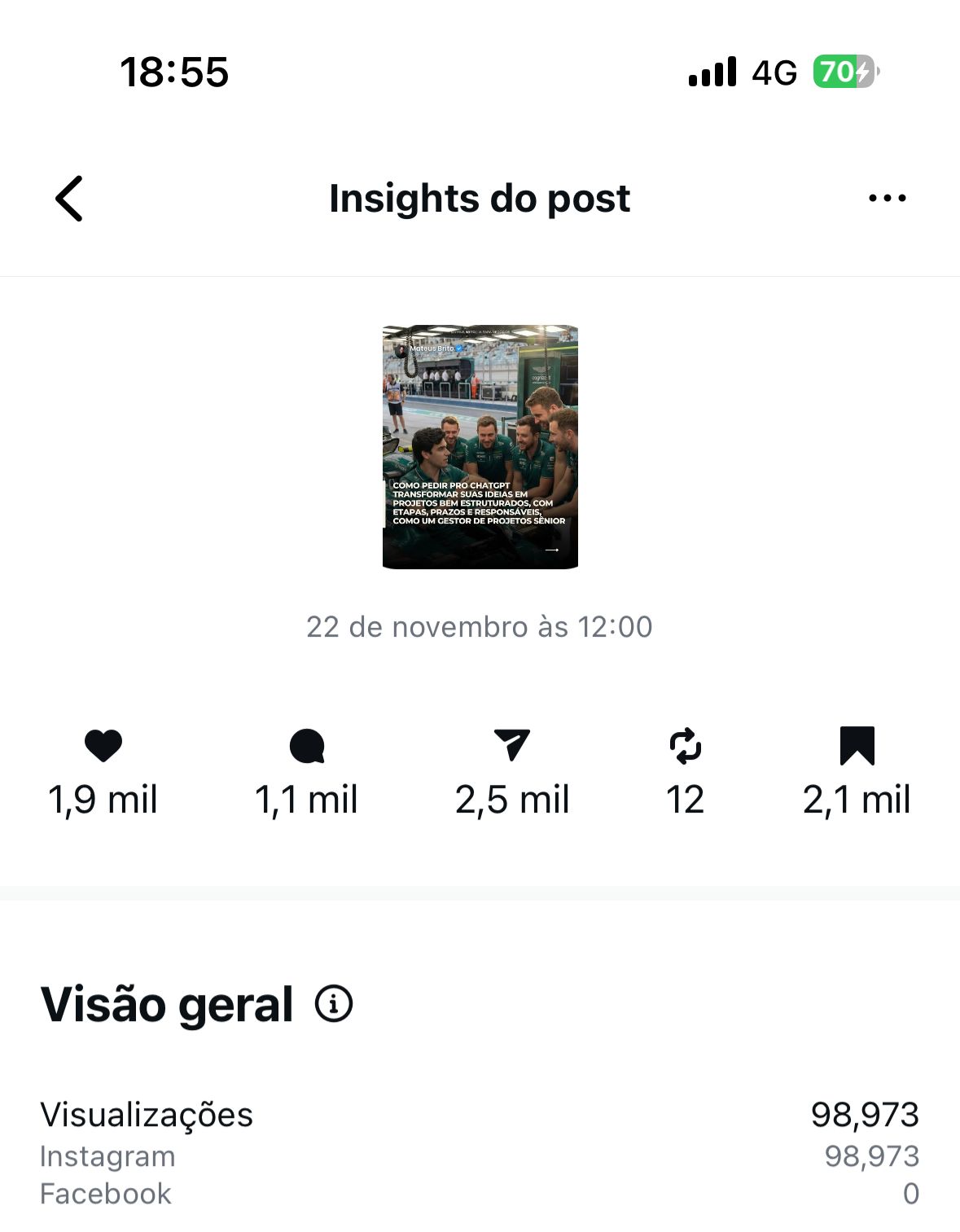The width and height of the screenshot is (960, 1232).
Task: Tap the info icon beside Visão geral
Action: [334, 1003]
